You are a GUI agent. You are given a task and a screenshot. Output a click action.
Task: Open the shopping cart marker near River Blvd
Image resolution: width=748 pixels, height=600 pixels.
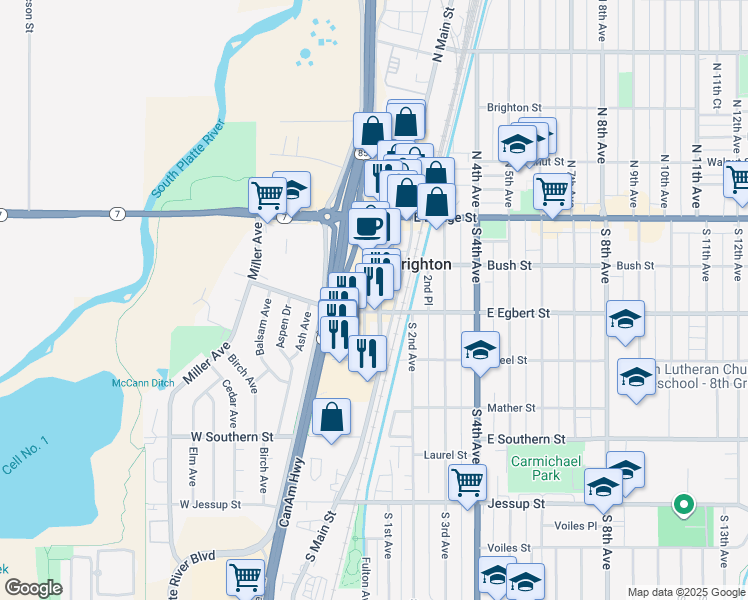(245, 579)
